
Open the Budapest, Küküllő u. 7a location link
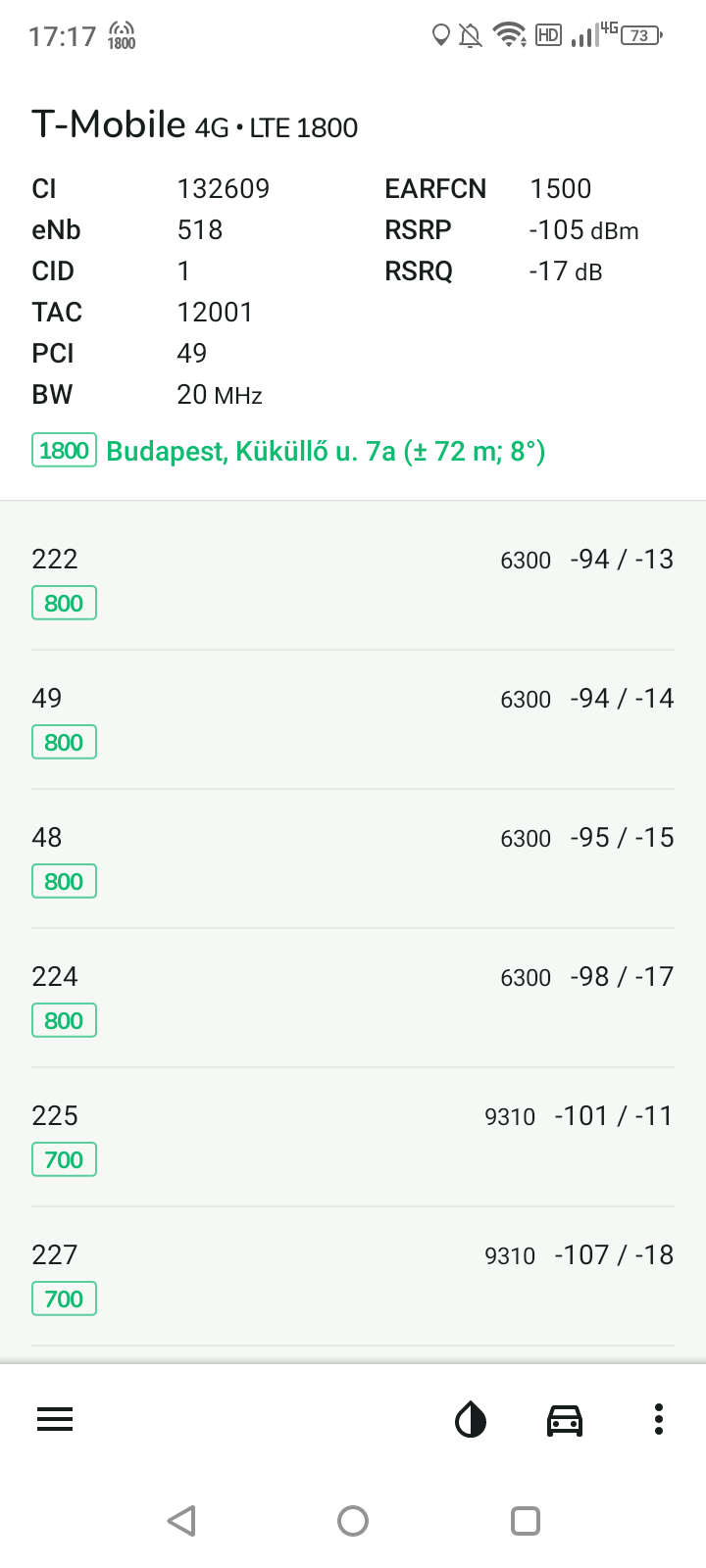coord(326,451)
